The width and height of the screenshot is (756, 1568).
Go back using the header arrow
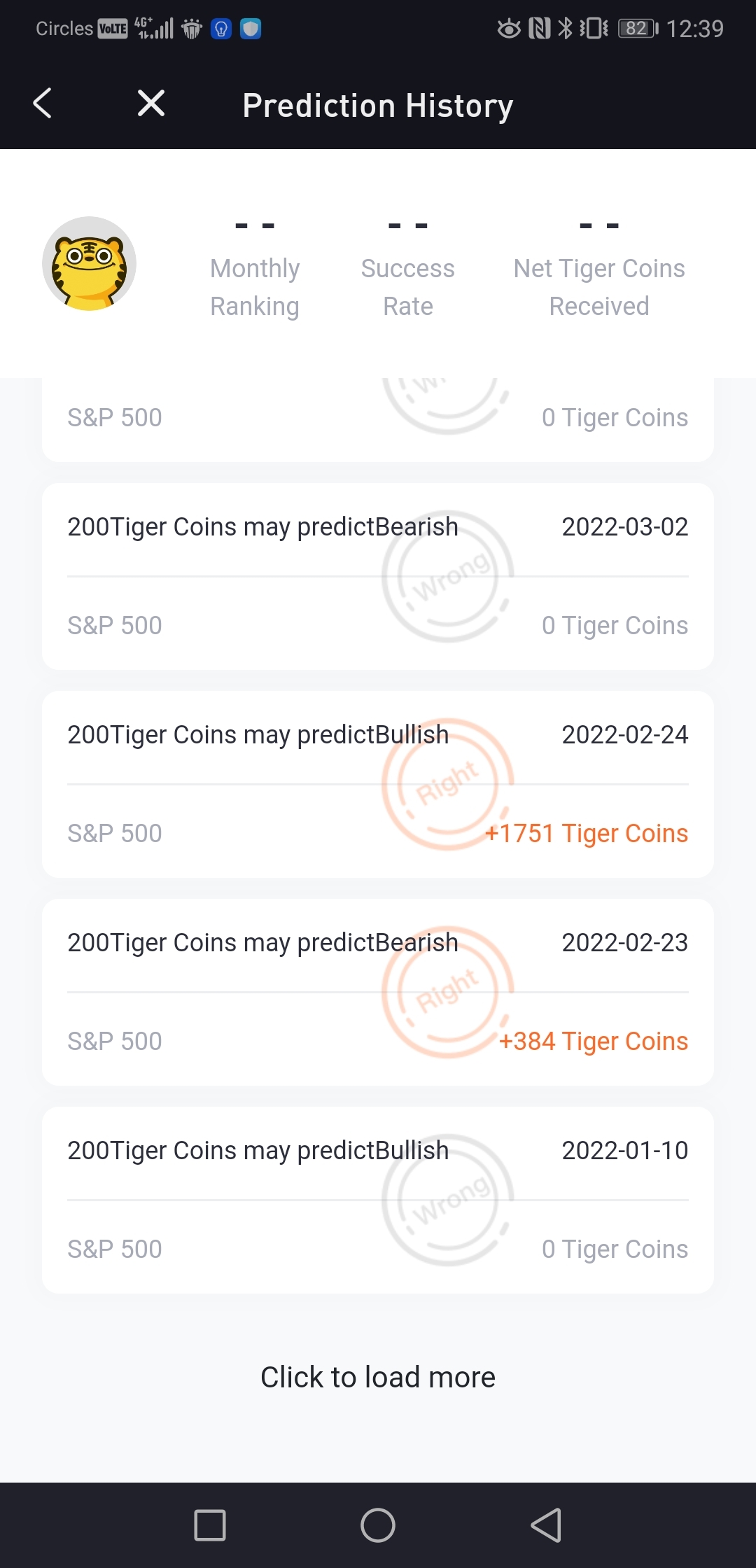coord(43,104)
